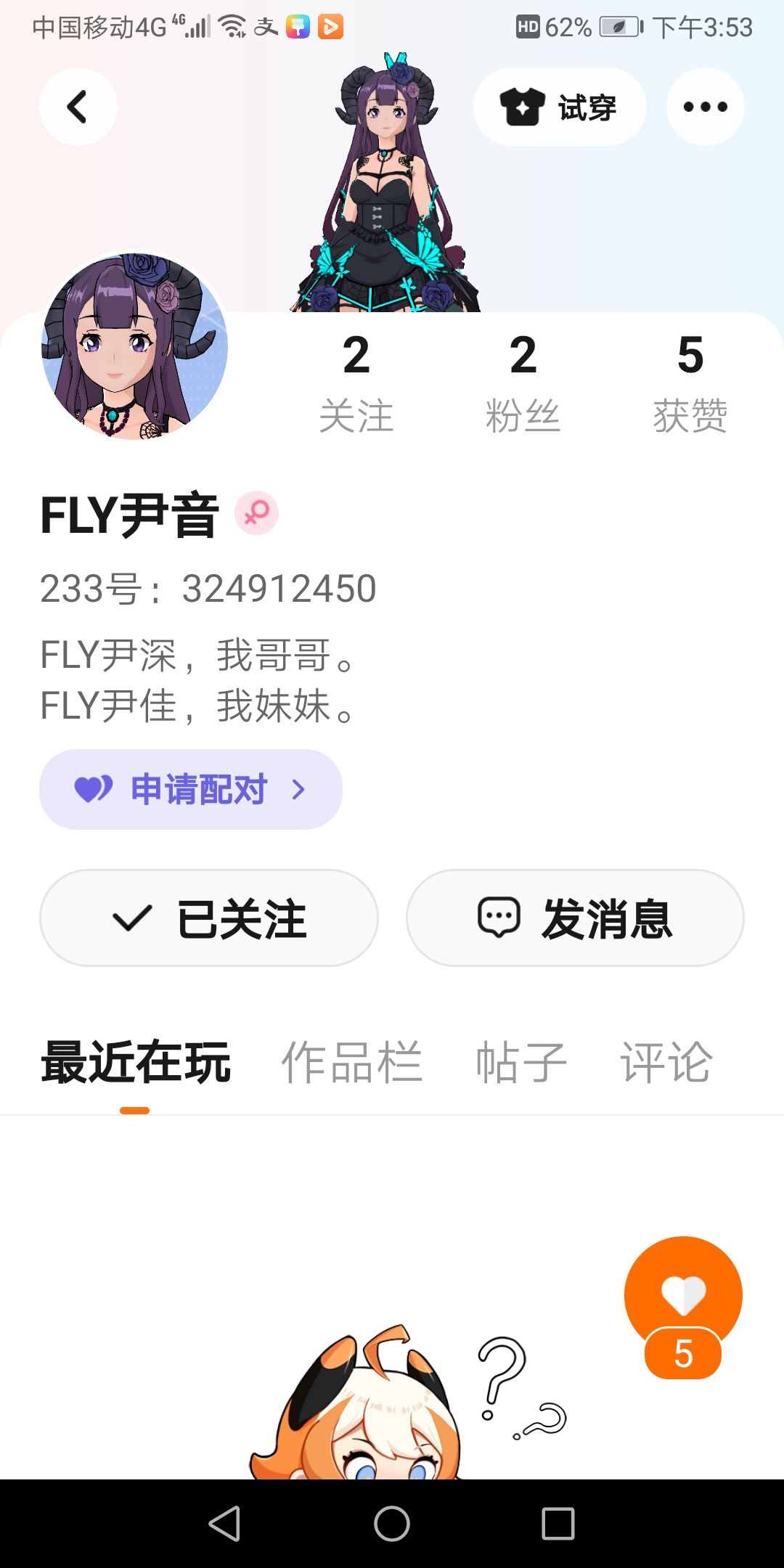The image size is (784, 1568).
Task: Return to the system home screen
Action: [x=392, y=1523]
